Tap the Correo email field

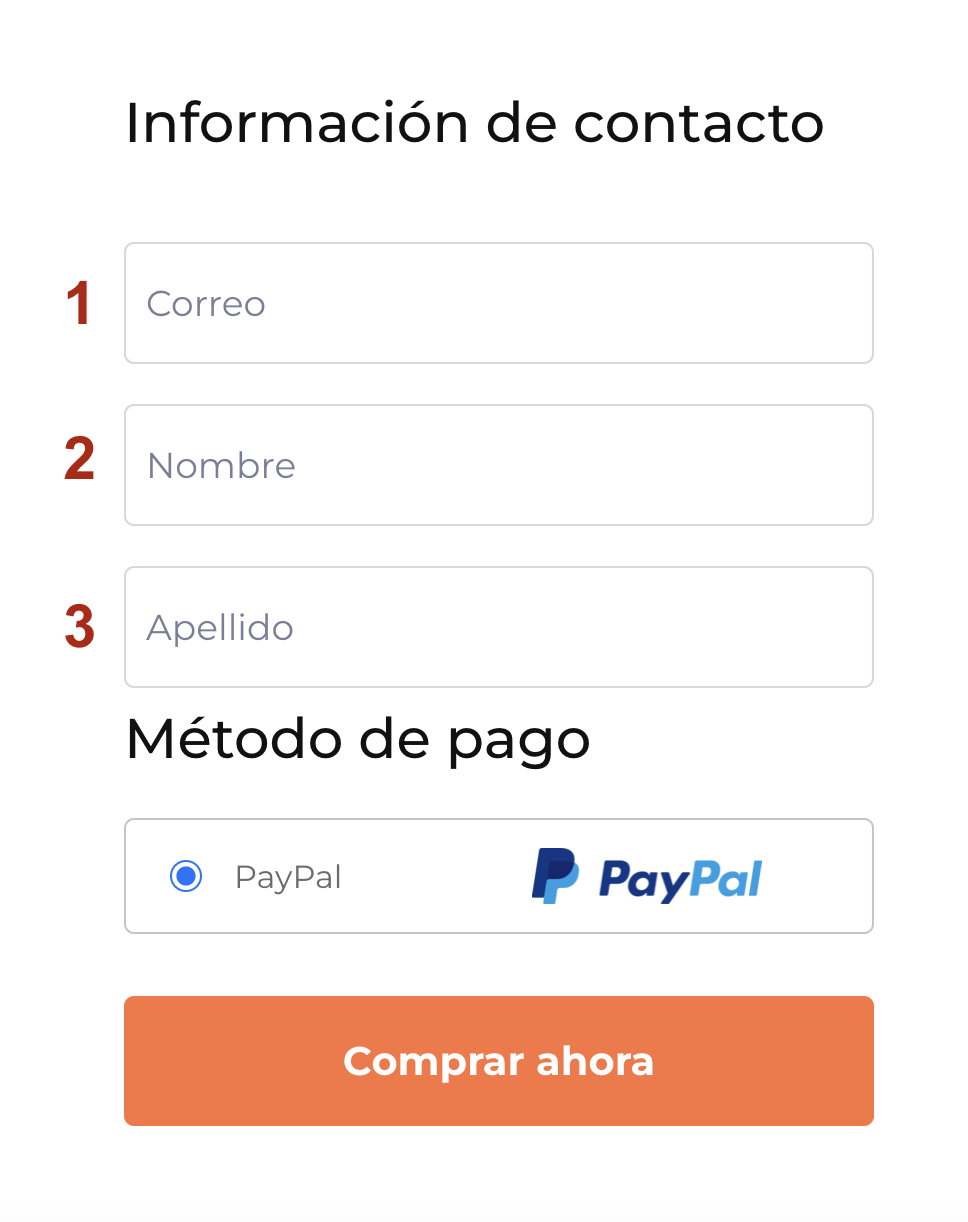coord(498,303)
